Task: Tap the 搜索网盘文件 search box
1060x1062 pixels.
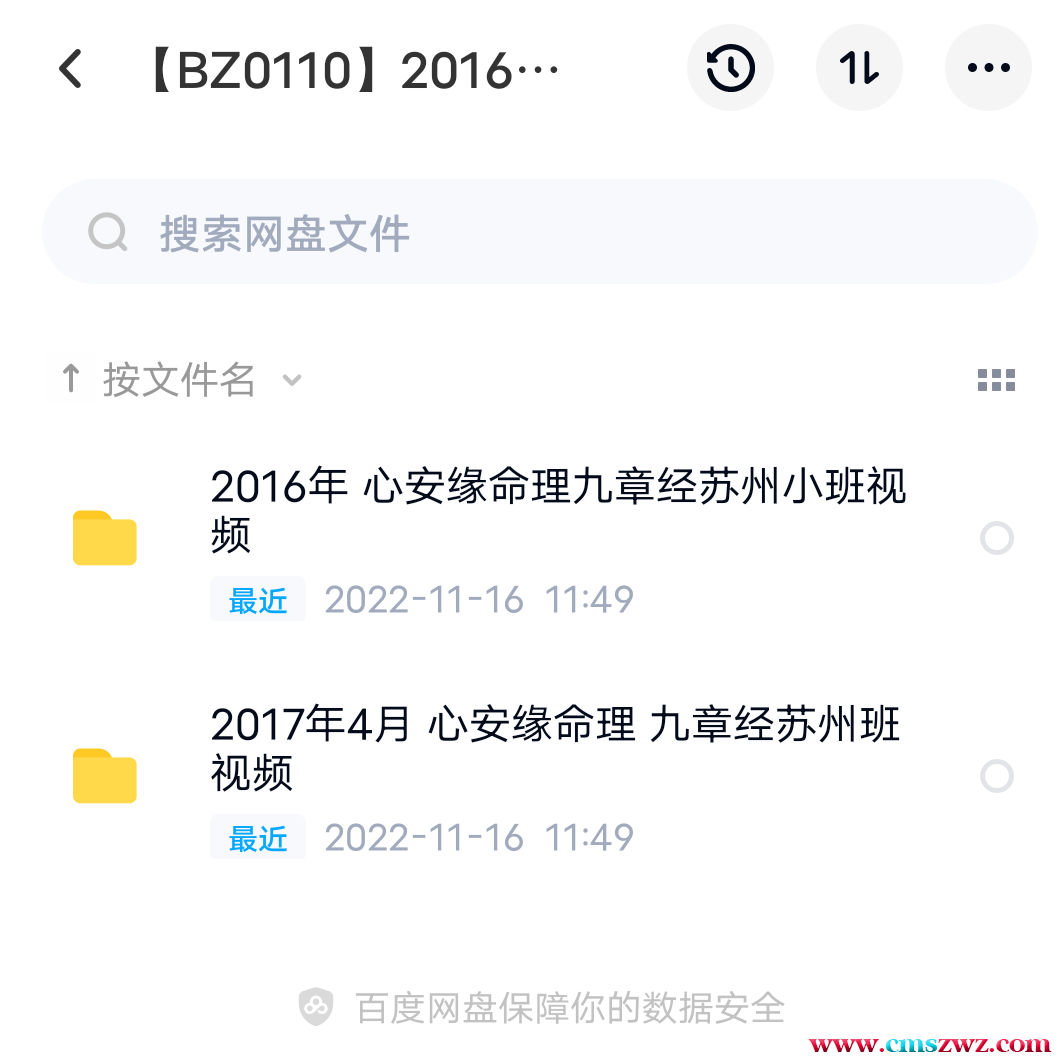Action: click(540, 233)
